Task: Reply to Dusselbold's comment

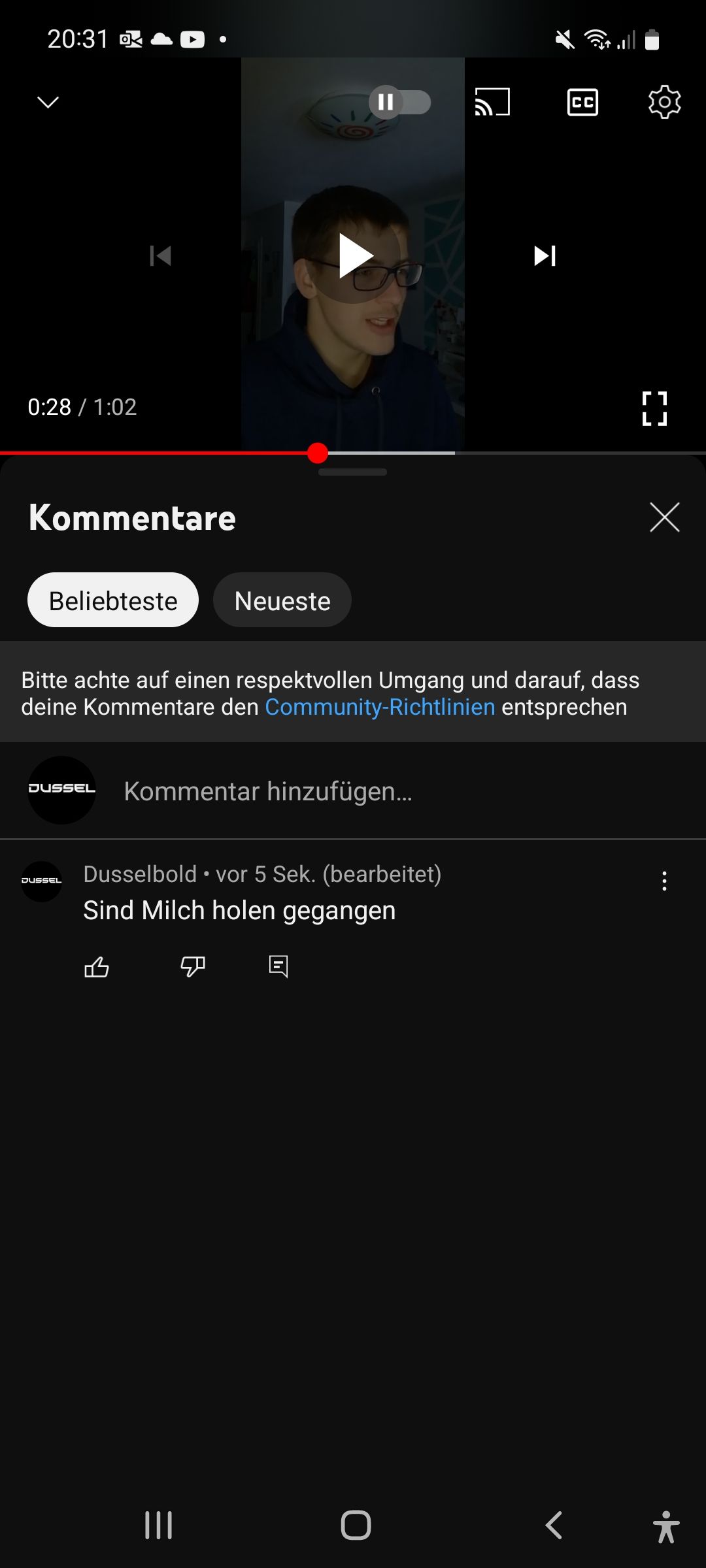Action: click(x=278, y=966)
